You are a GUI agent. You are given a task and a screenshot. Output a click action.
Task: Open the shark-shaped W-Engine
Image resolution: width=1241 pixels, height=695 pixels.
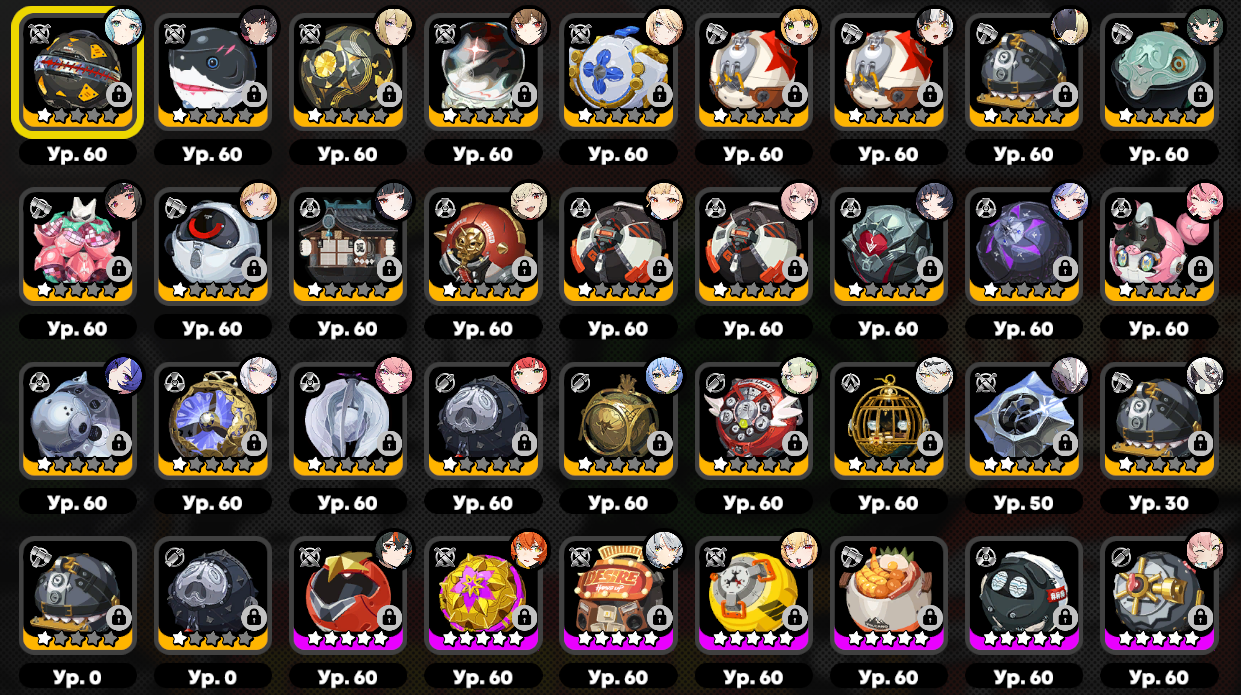coord(213,71)
